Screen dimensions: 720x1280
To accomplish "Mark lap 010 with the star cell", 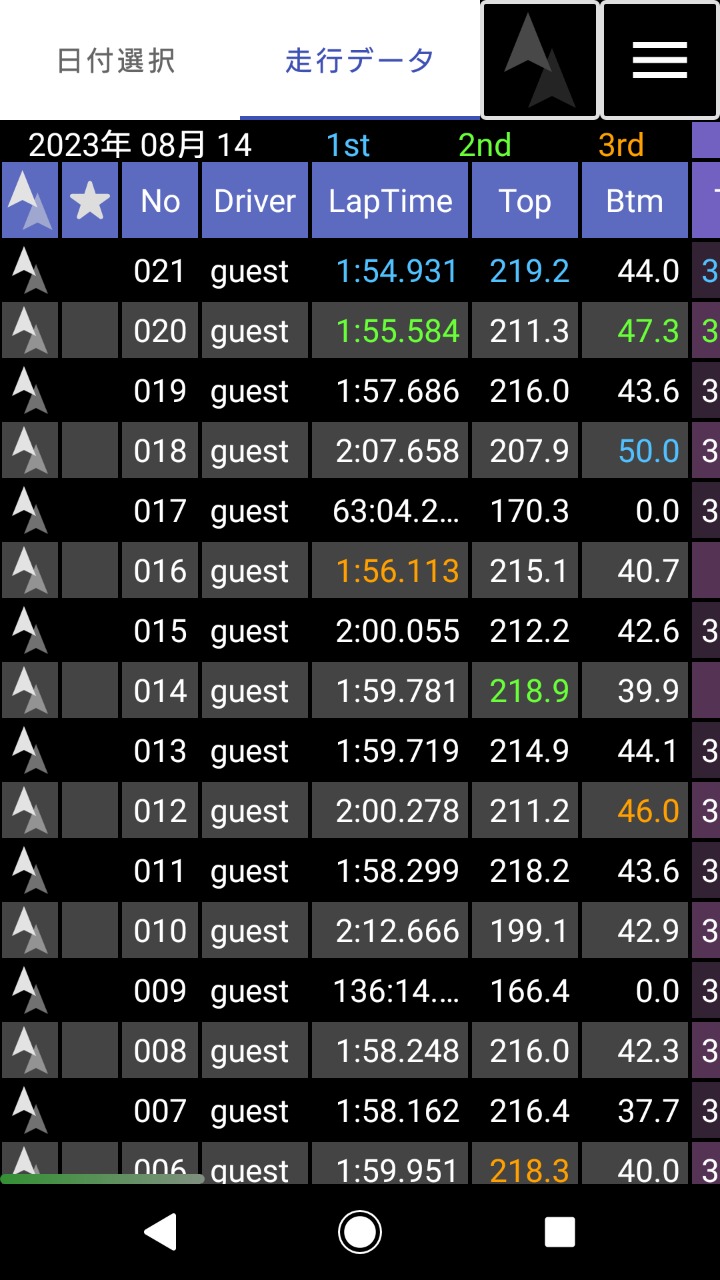I will [x=90, y=931].
